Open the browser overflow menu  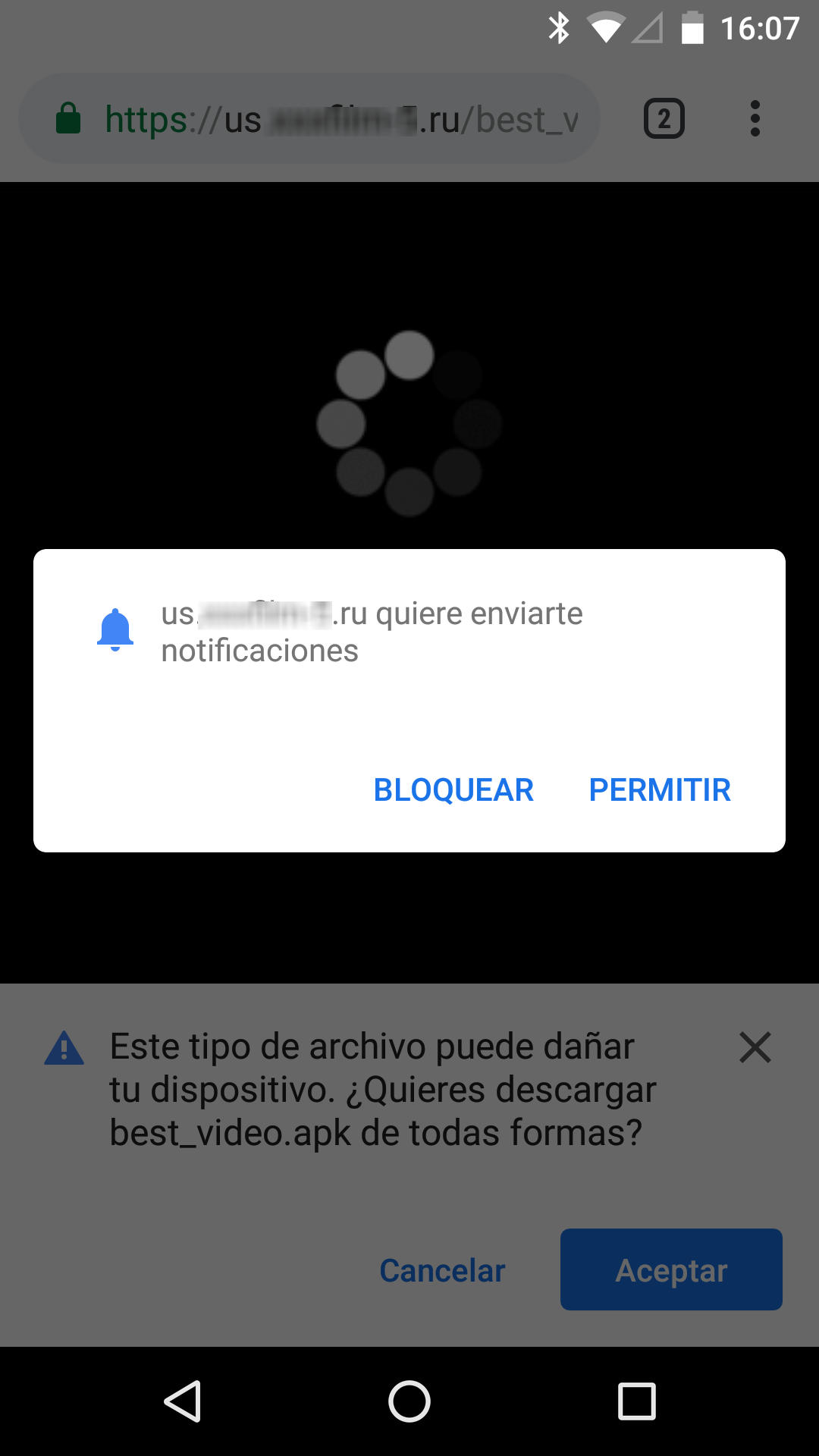coord(755,119)
